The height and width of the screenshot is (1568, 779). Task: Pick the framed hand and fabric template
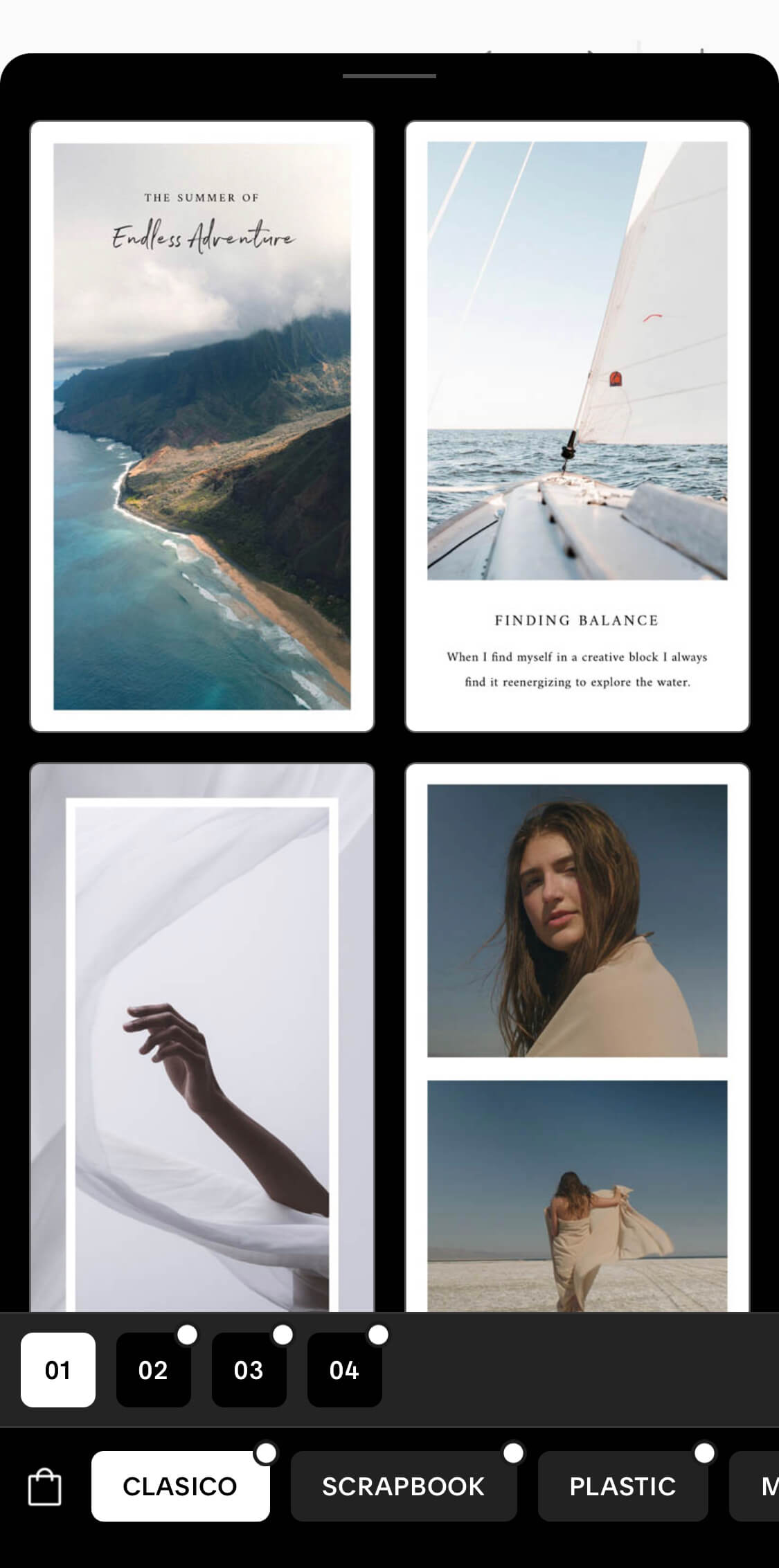202,1038
